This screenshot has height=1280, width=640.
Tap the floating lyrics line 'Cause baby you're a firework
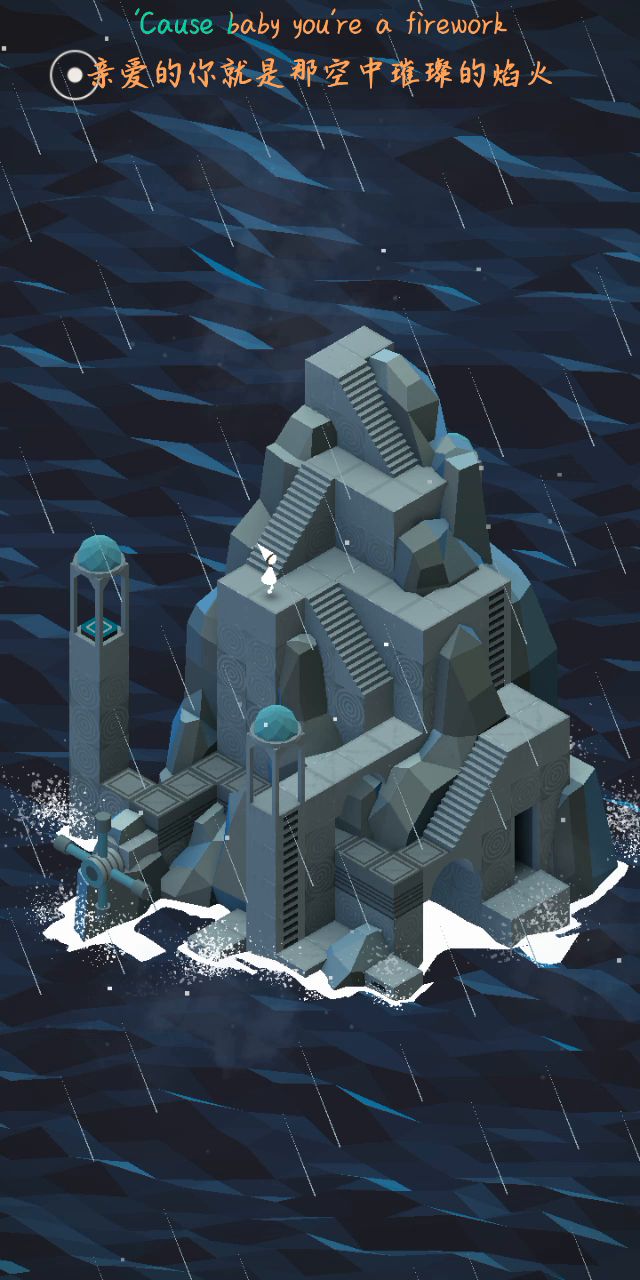tap(320, 25)
